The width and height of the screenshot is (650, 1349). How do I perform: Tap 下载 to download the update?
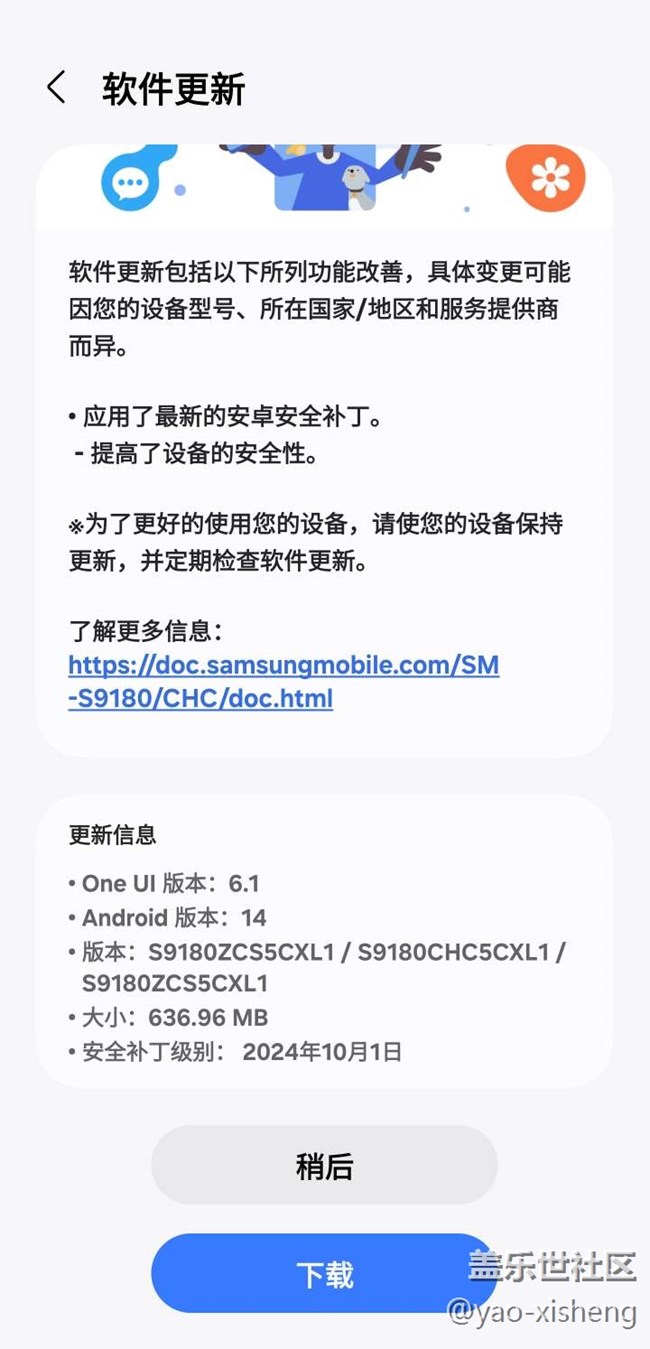pos(324,1273)
